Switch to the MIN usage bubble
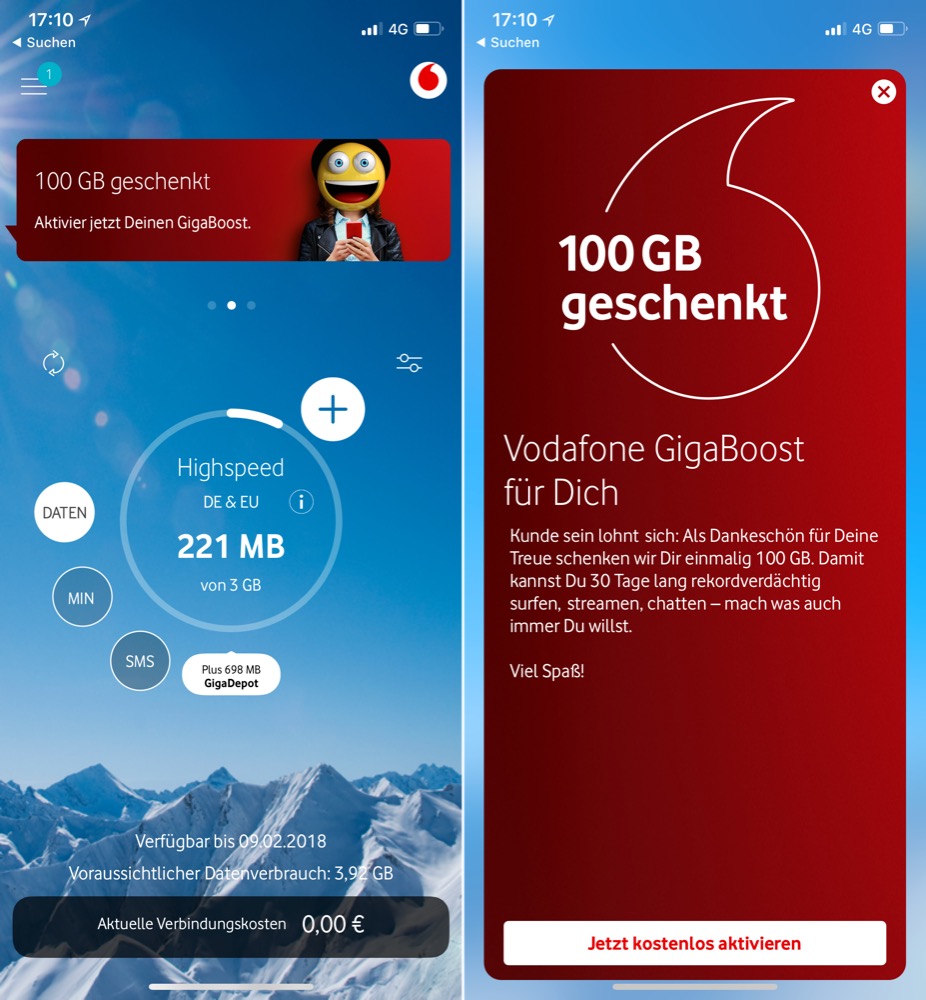Screen dimensions: 926x1000 pyautogui.click(x=82, y=597)
